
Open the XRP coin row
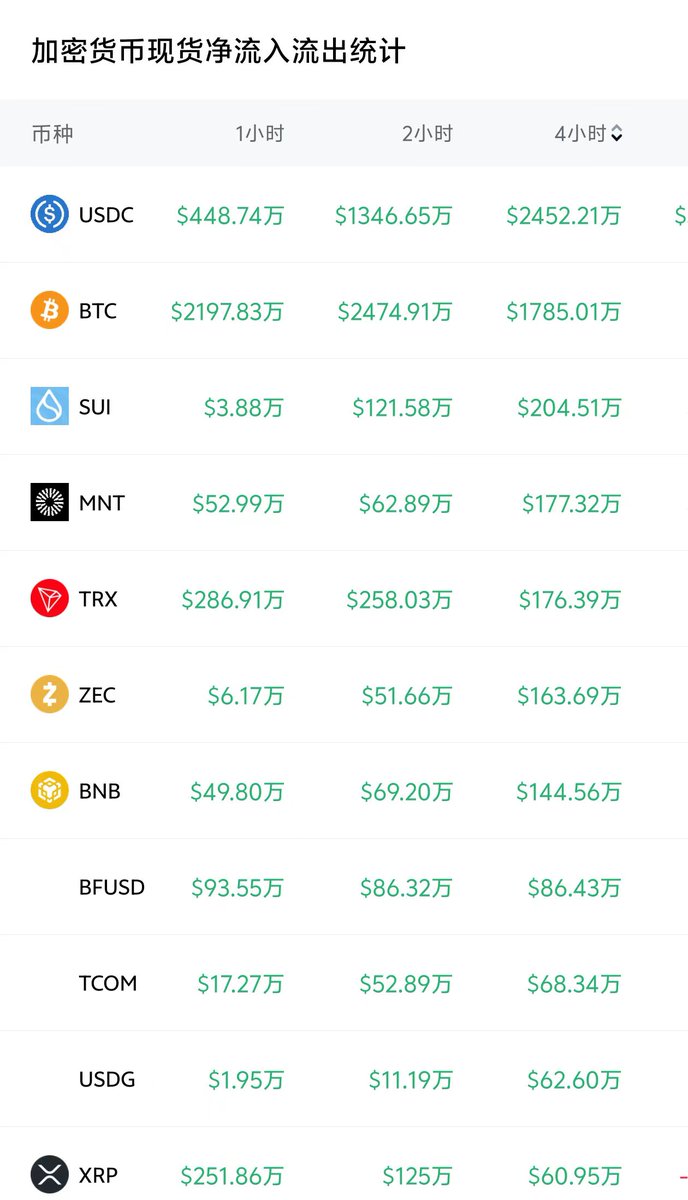click(x=98, y=1175)
